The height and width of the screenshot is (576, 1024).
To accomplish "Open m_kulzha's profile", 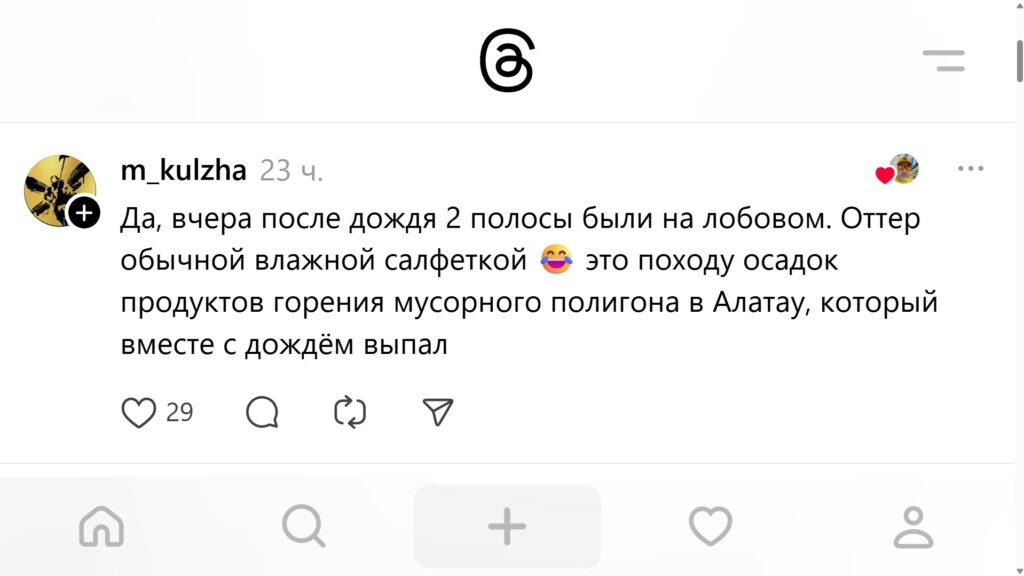I will (x=183, y=170).
